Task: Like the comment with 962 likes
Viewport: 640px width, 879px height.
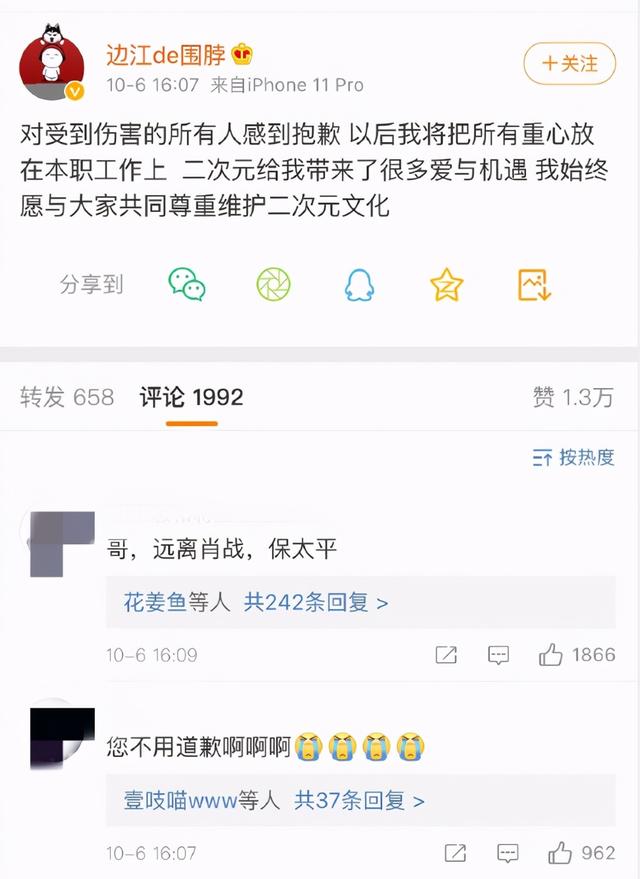Action: point(560,853)
